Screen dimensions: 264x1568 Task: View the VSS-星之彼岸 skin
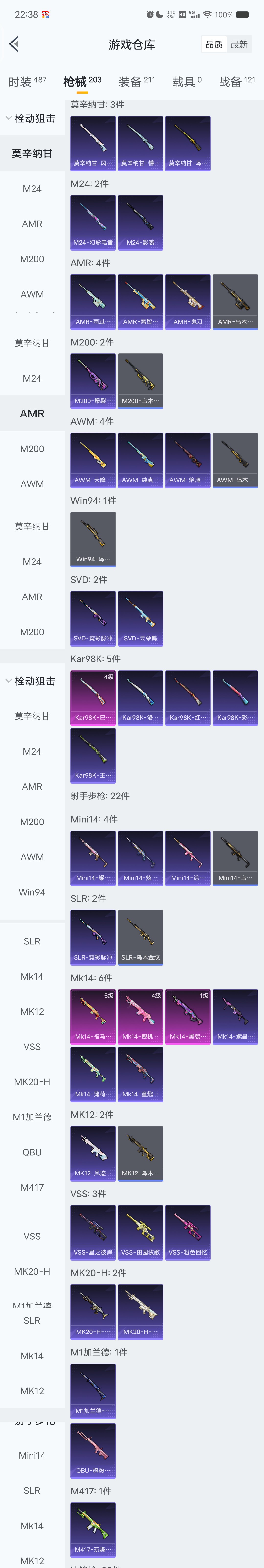point(93,1232)
